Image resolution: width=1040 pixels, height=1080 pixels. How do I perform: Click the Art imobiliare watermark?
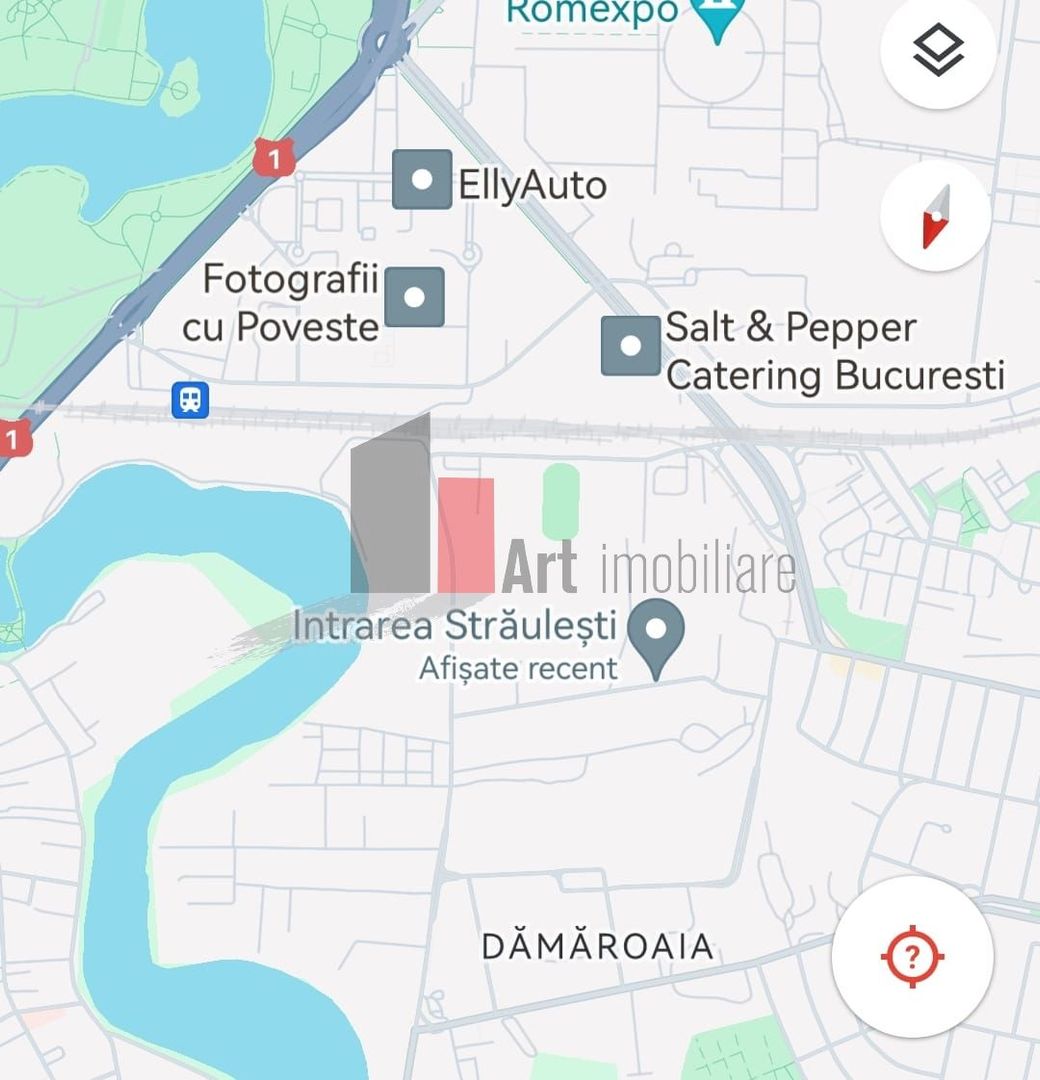coord(644,567)
